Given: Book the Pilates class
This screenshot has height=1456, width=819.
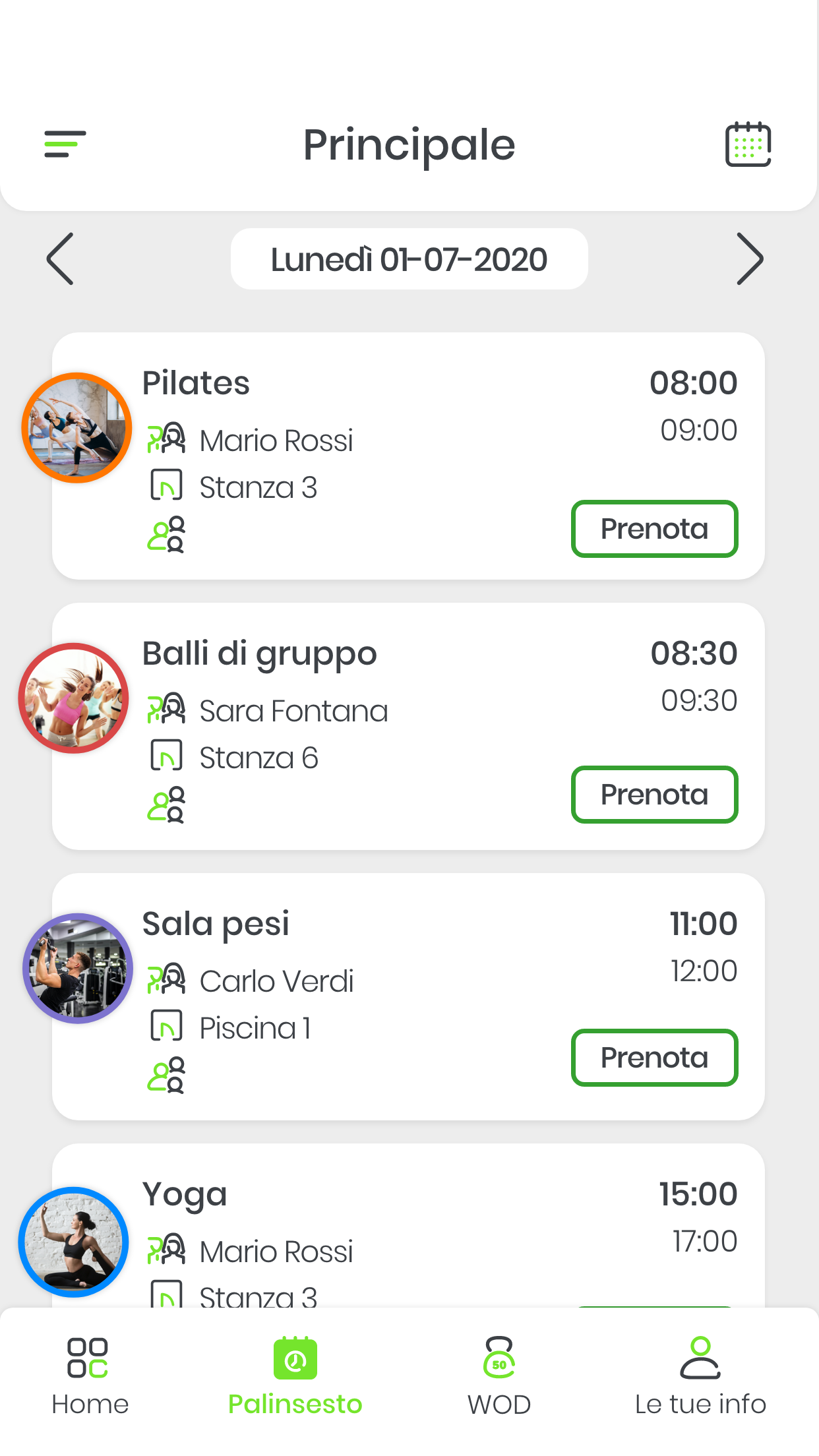Looking at the screenshot, I should pyautogui.click(x=653, y=529).
